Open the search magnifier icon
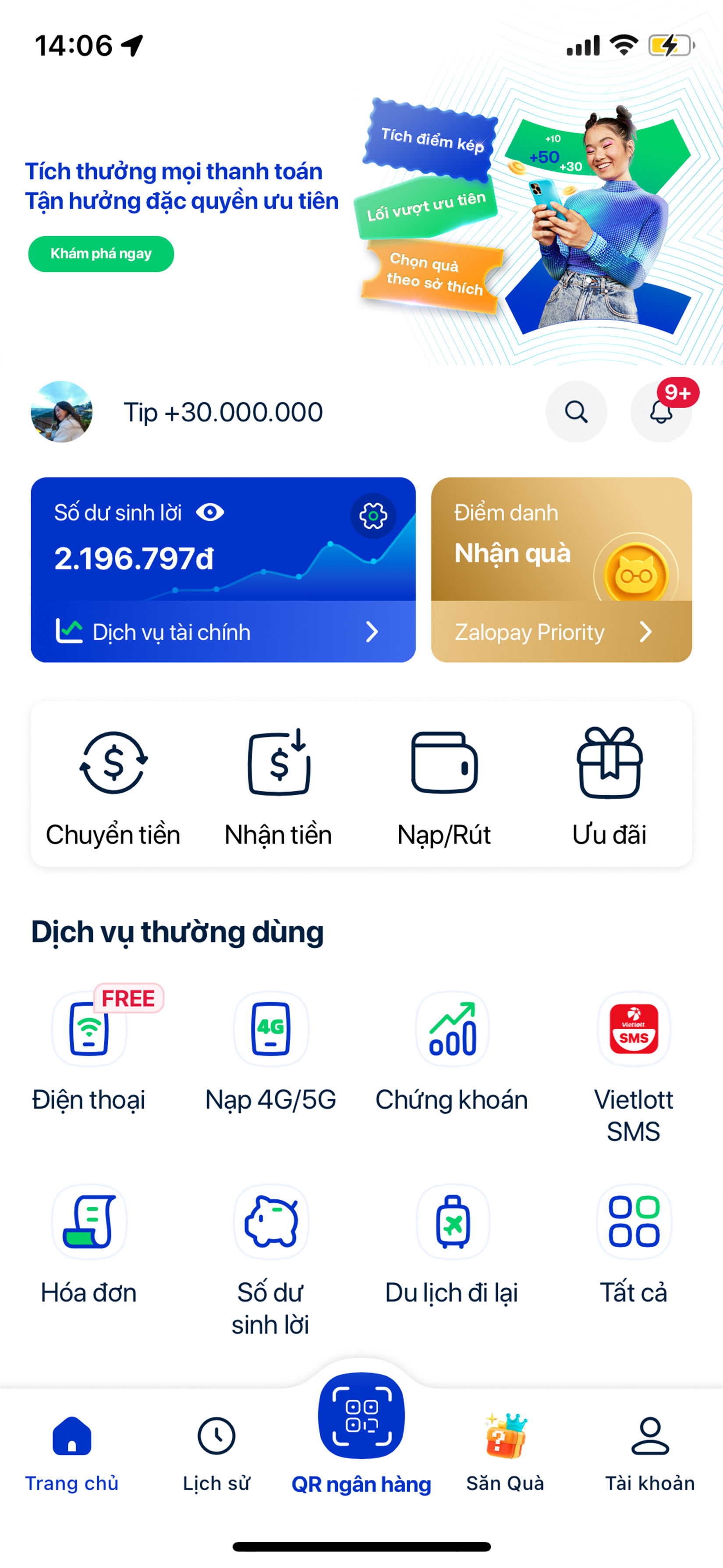This screenshot has width=723, height=1568. (x=576, y=412)
